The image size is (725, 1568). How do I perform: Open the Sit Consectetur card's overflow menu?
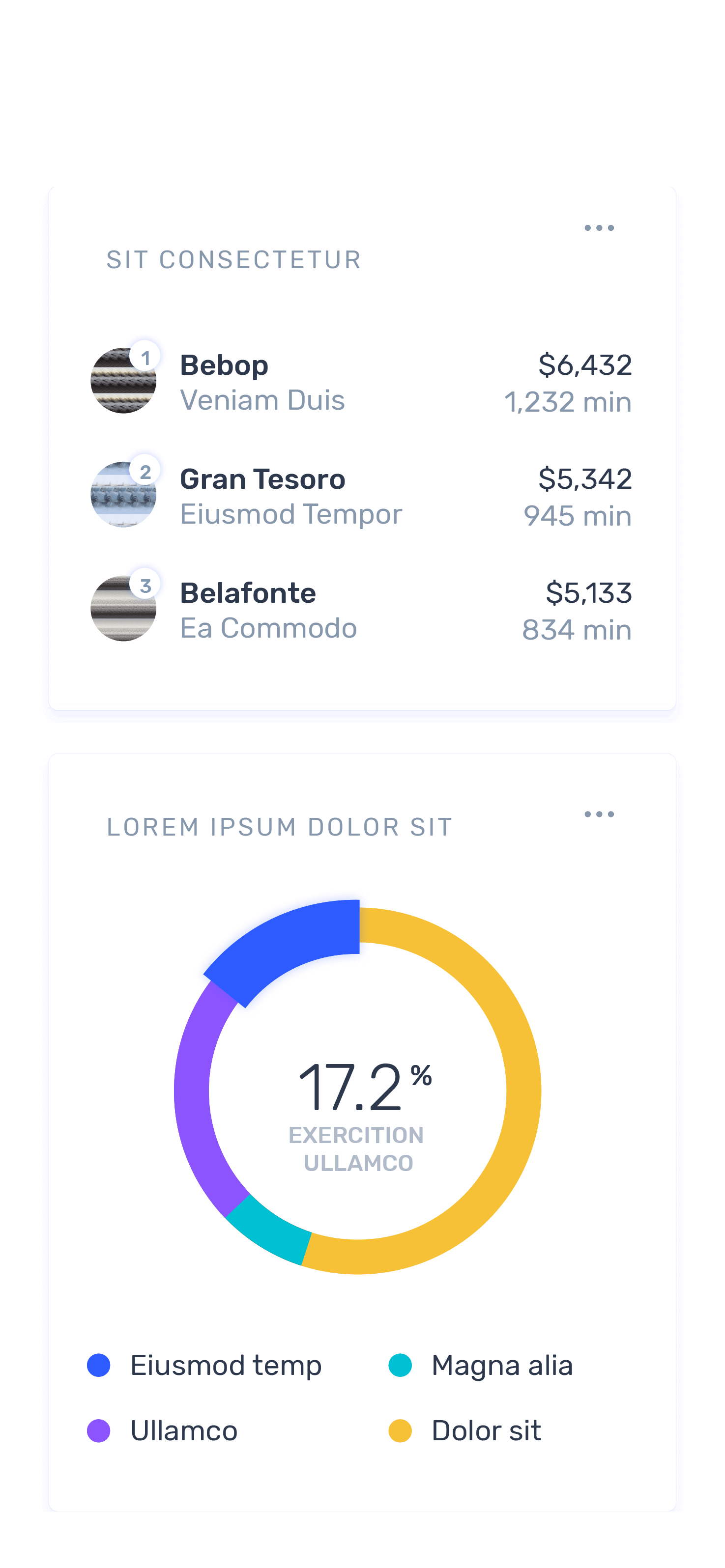point(599,227)
